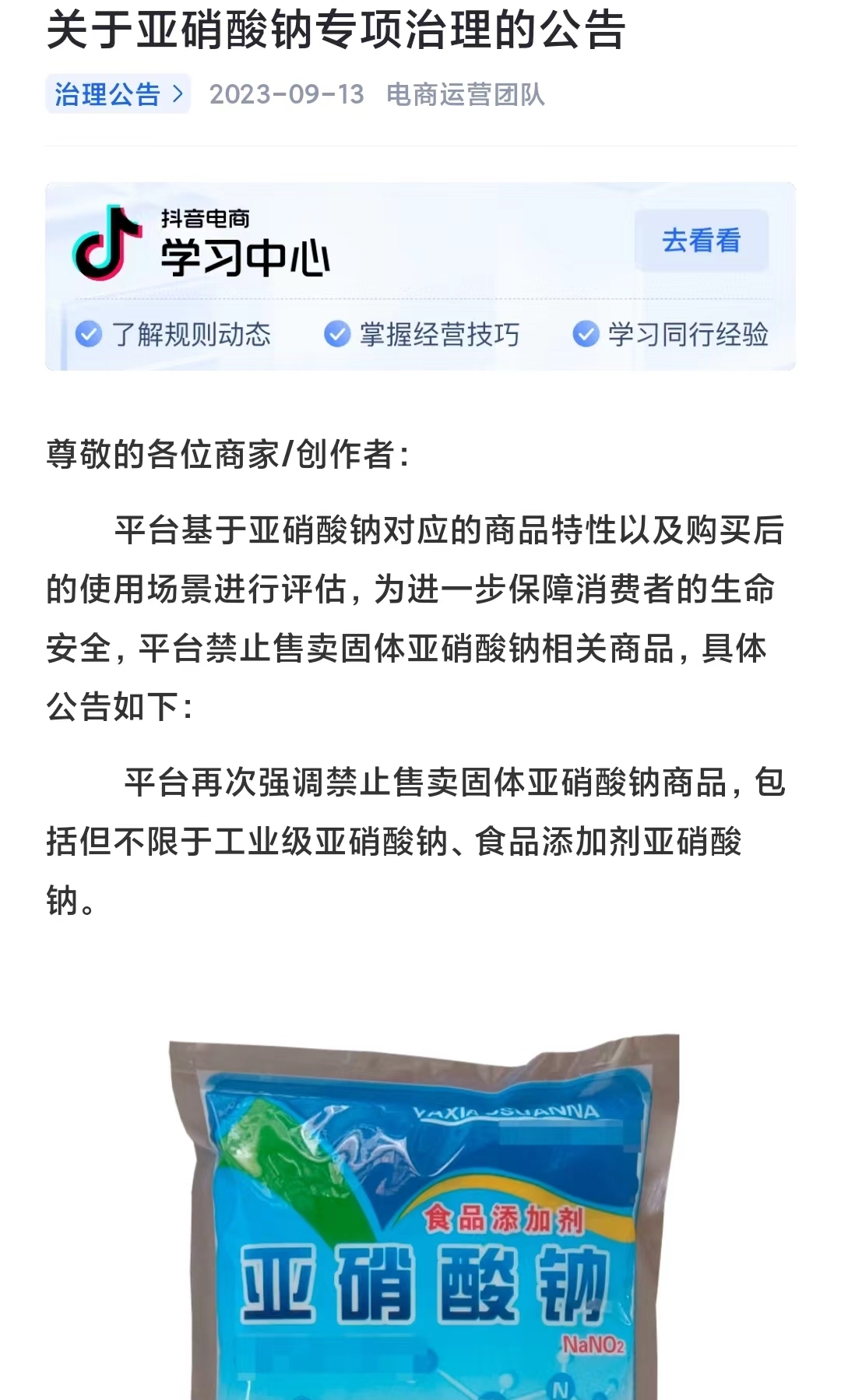
Task: Tap the 去看看 button in learning center banner
Action: [x=701, y=241]
